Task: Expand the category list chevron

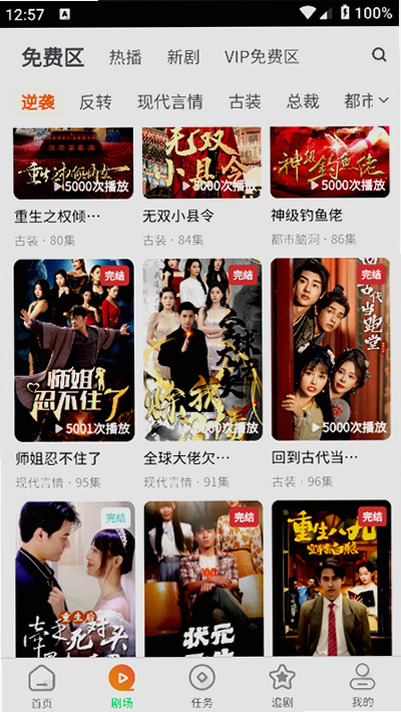Action: click(x=384, y=100)
